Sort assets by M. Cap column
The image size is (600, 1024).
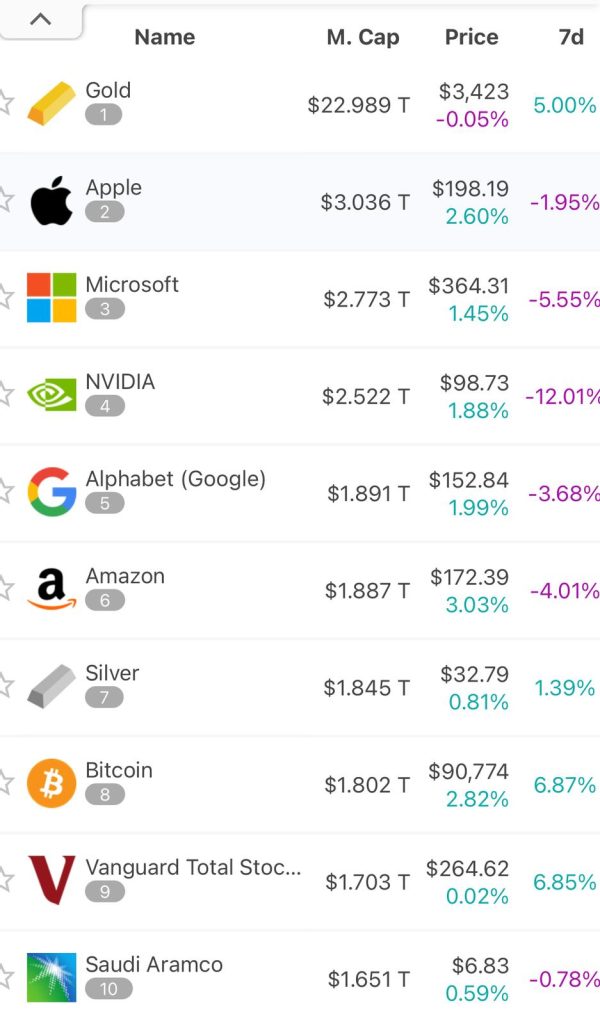[x=363, y=37]
